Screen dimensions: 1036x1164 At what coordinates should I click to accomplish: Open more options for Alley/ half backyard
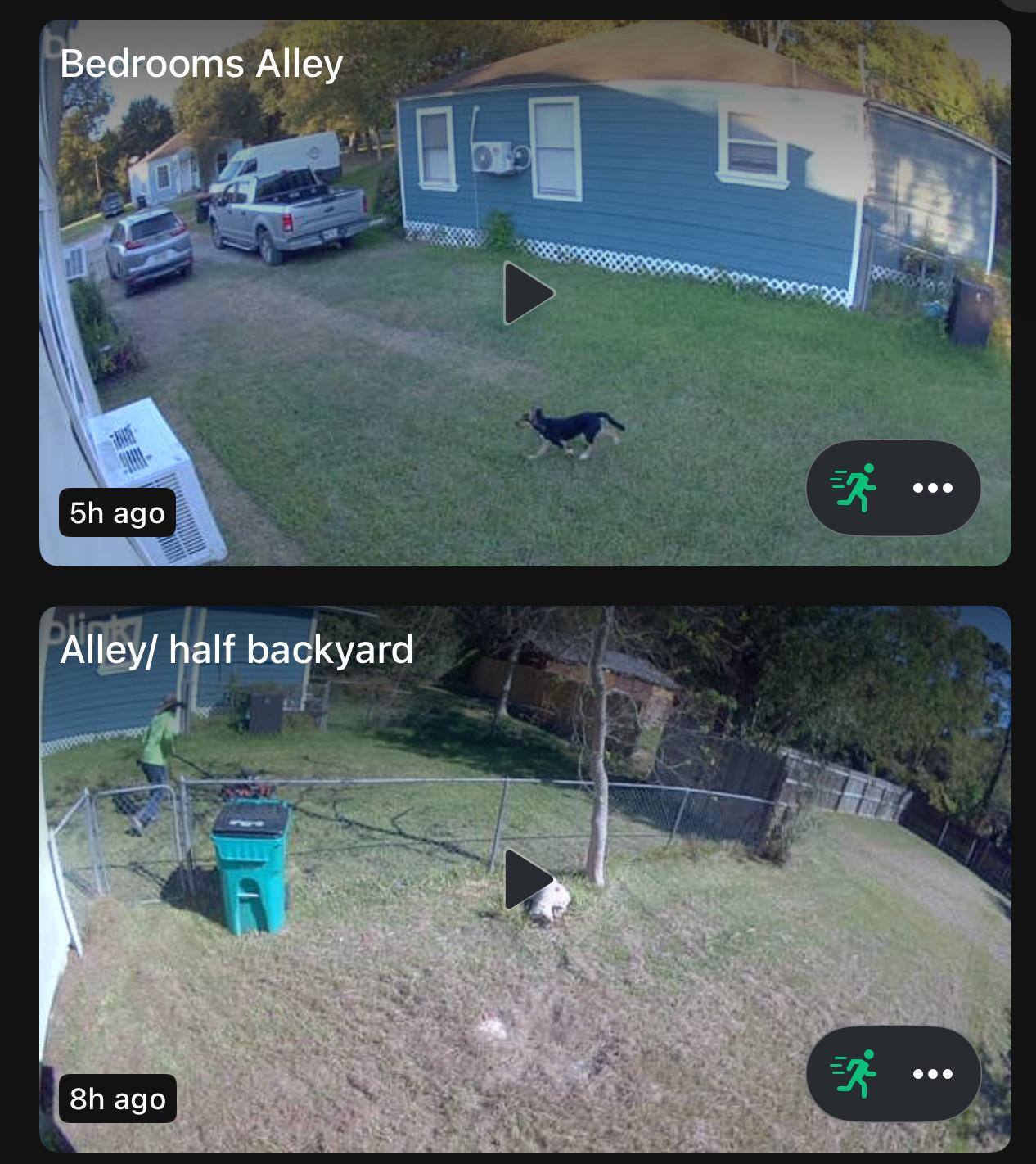[x=933, y=1074]
